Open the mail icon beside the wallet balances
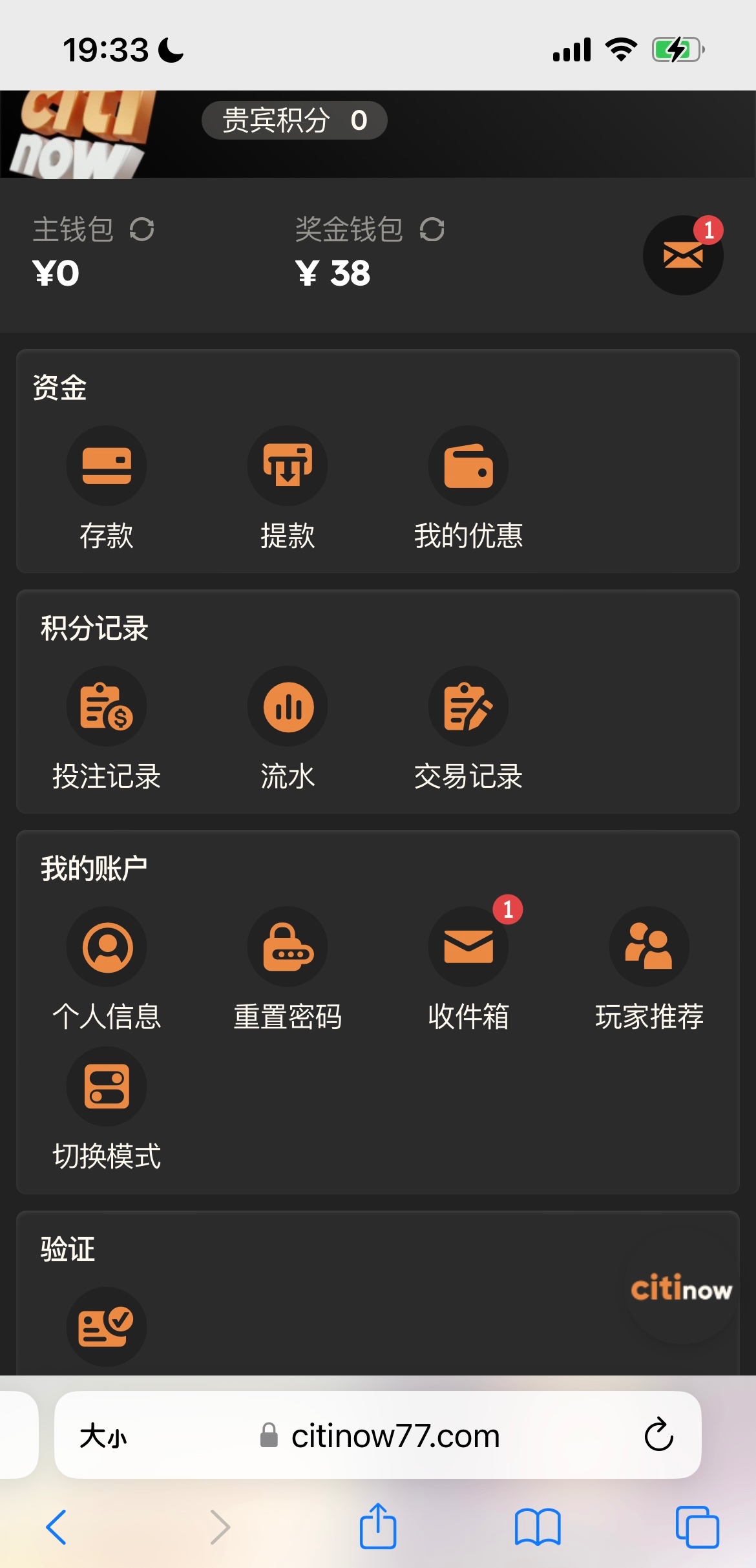The image size is (756, 1568). (x=682, y=255)
